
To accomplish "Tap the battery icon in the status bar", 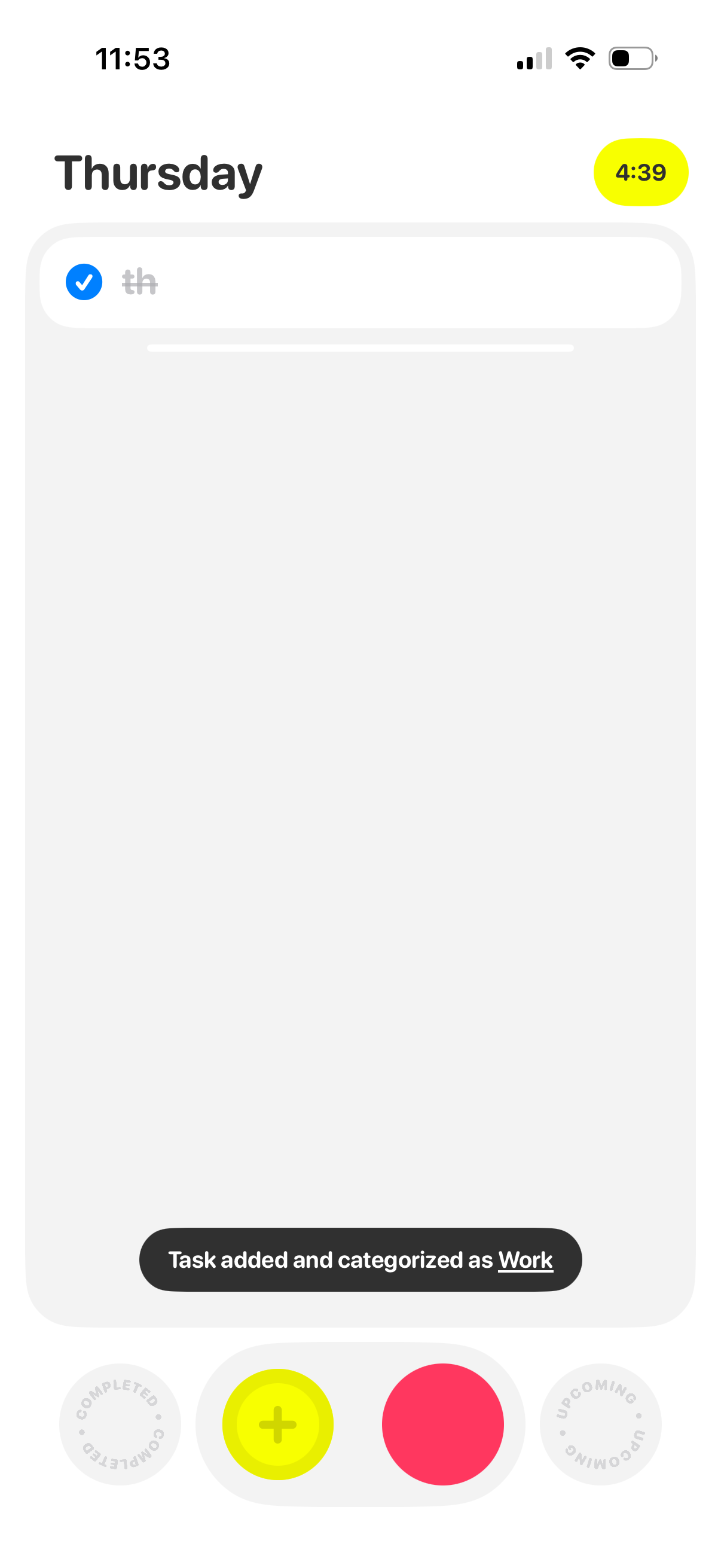I will point(631,57).
